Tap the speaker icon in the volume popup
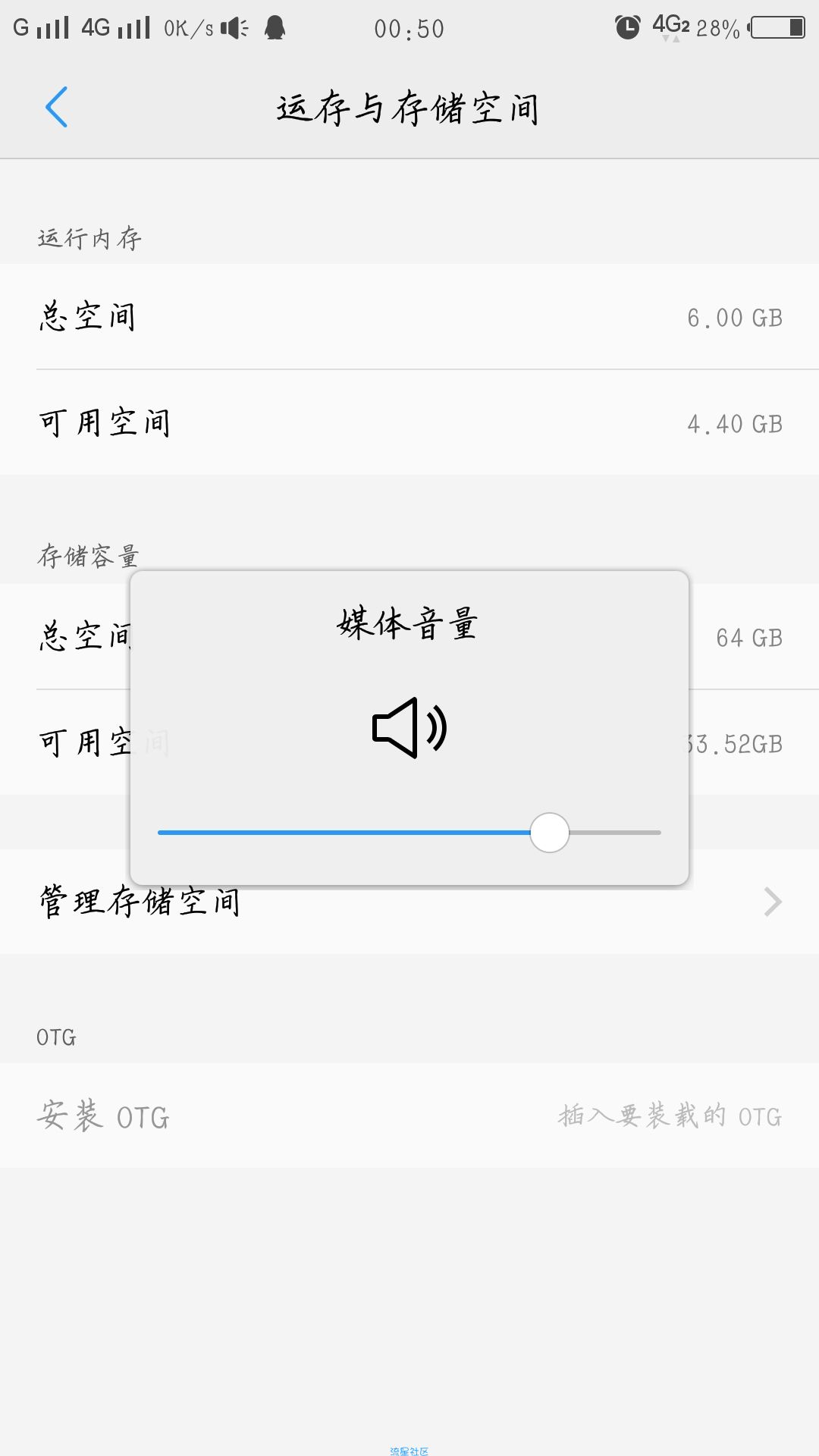Screen dimensions: 819x1456 point(409,727)
